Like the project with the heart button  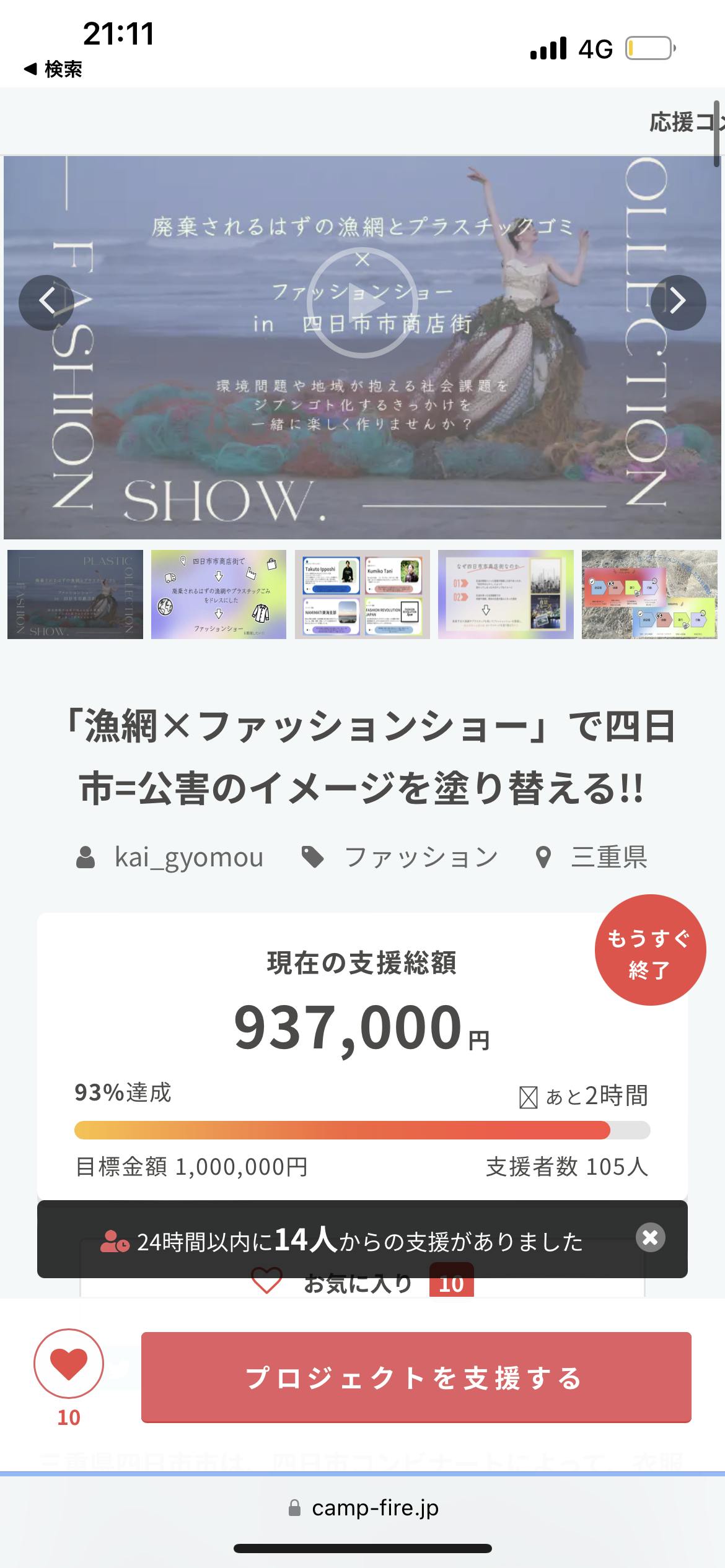tap(68, 1364)
